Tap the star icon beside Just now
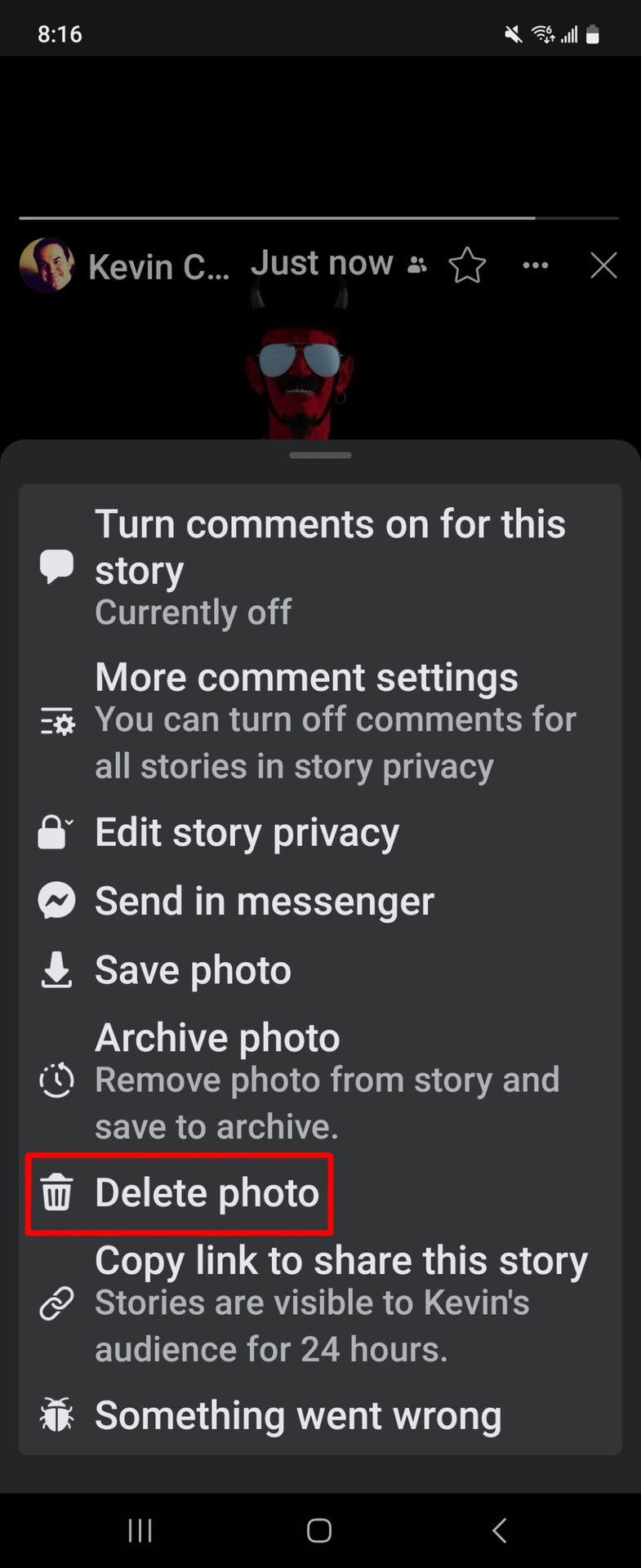641x1568 pixels. 468,265
